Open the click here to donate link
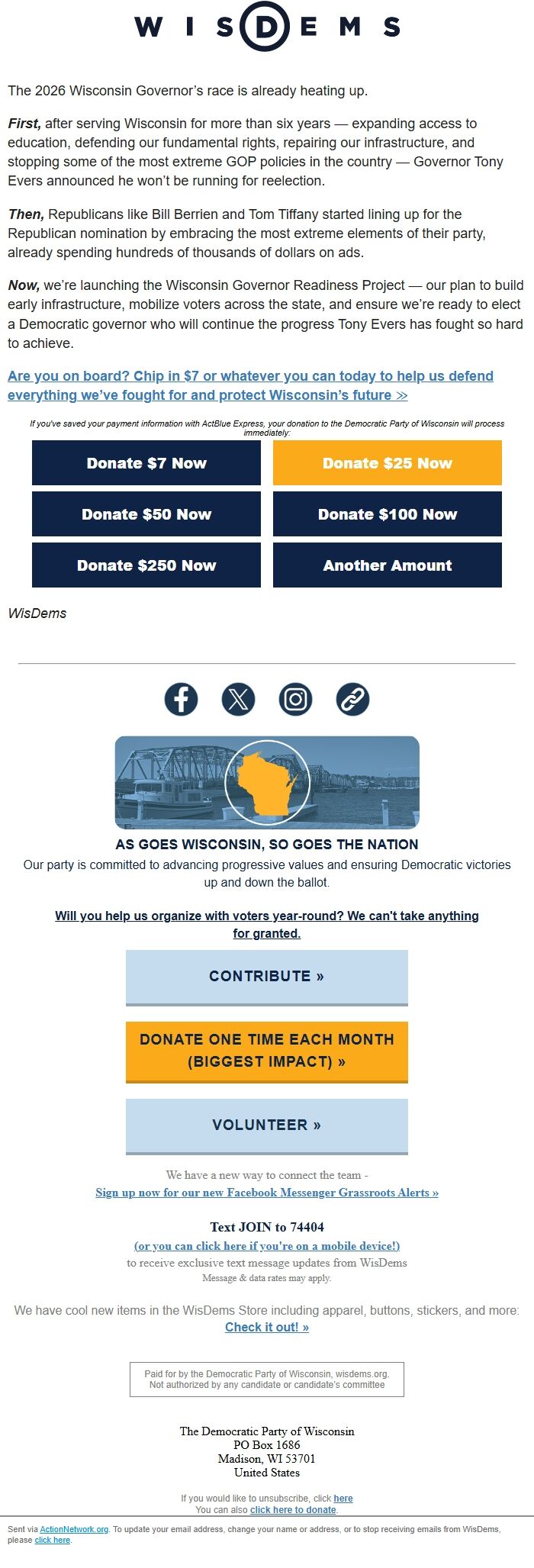 (x=294, y=1509)
